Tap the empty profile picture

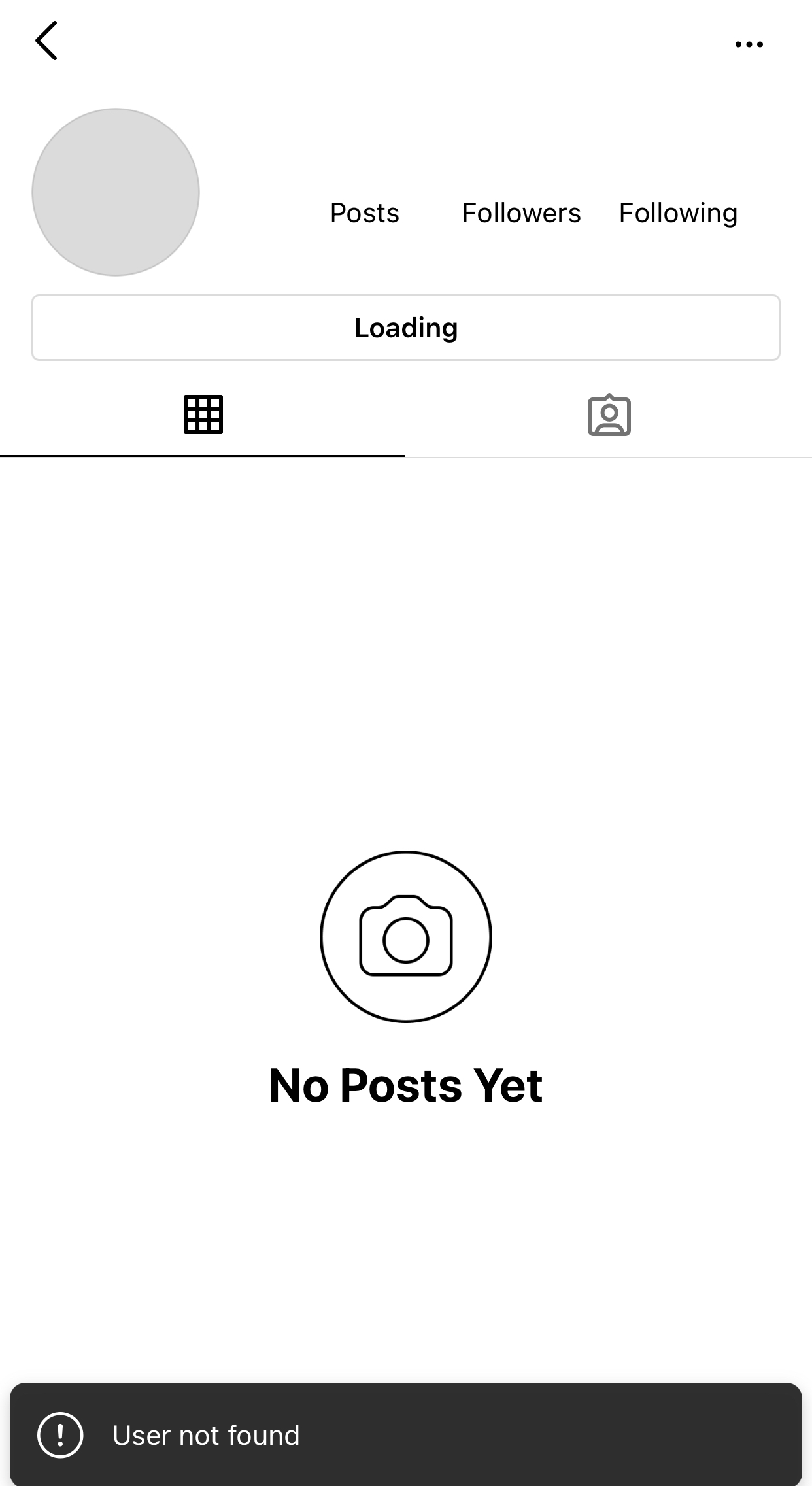coord(116,192)
